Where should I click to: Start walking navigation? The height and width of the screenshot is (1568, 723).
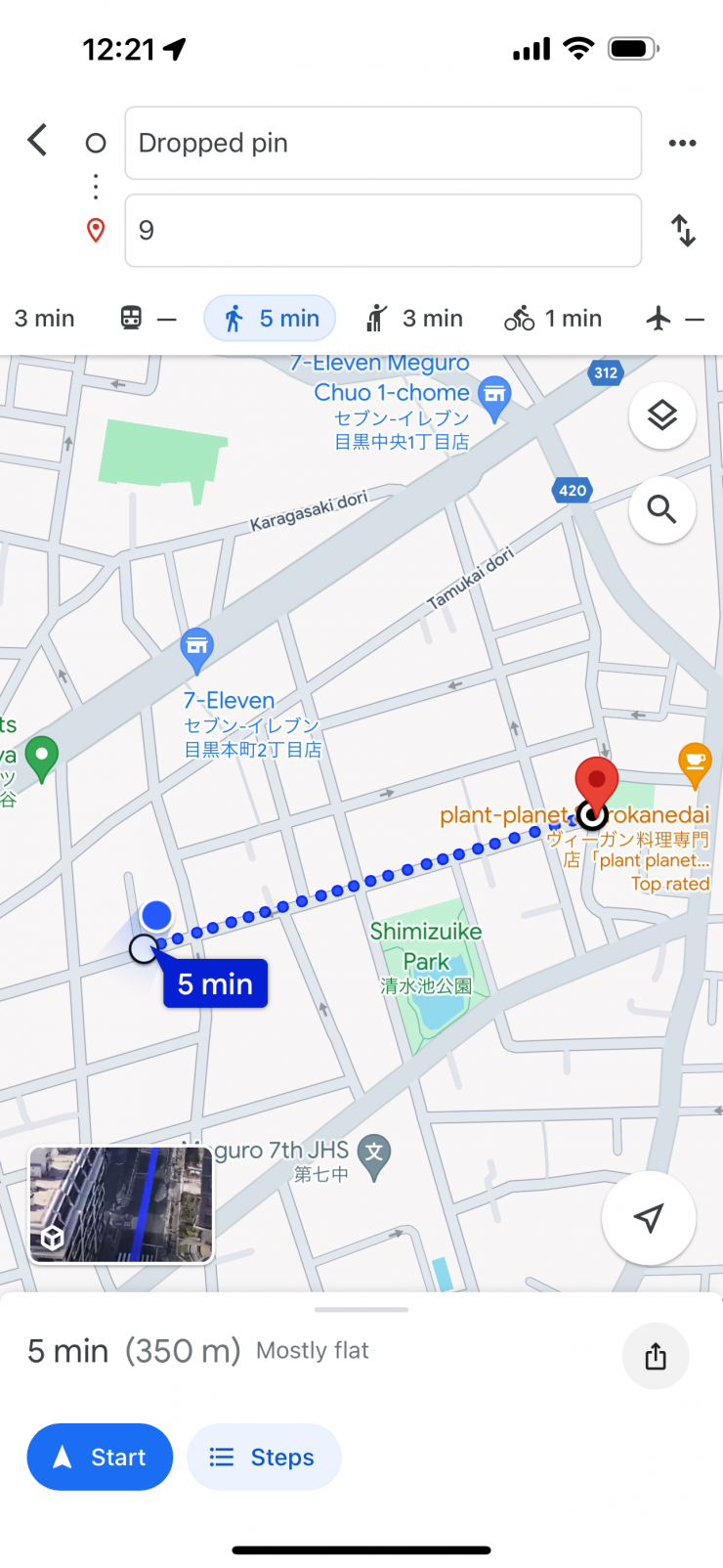[100, 1457]
